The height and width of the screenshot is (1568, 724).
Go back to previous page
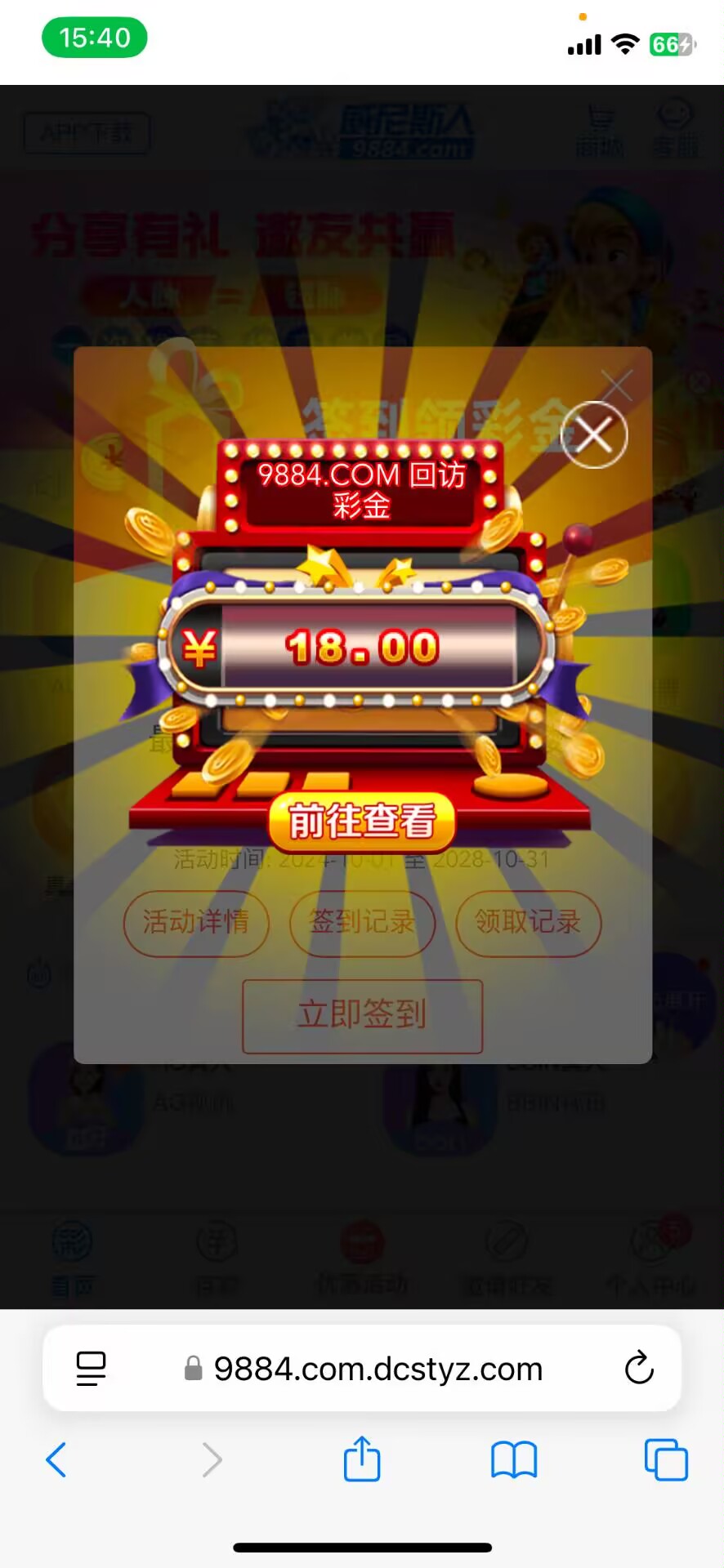(x=56, y=1459)
